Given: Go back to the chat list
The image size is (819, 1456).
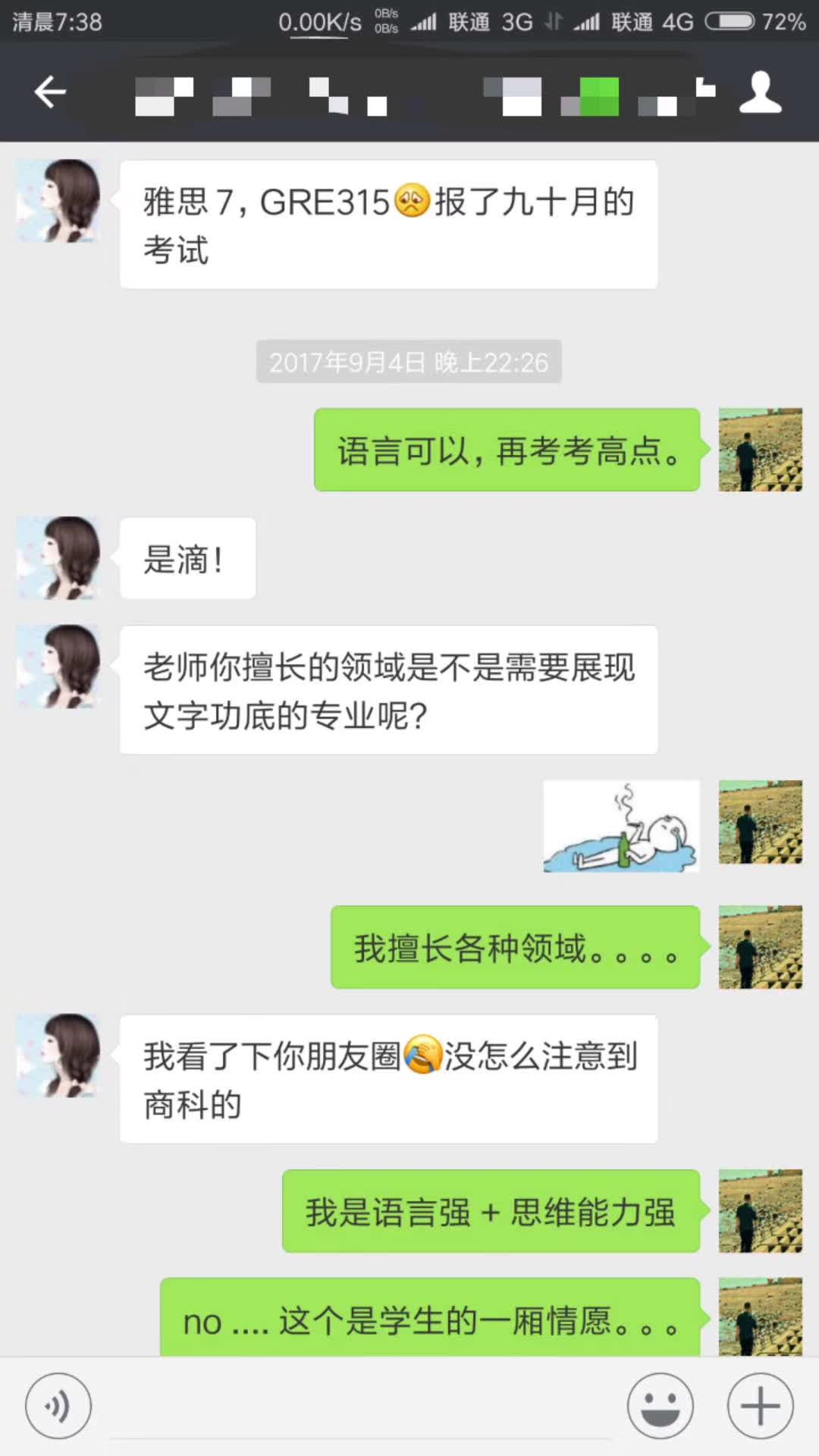Looking at the screenshot, I should [50, 93].
